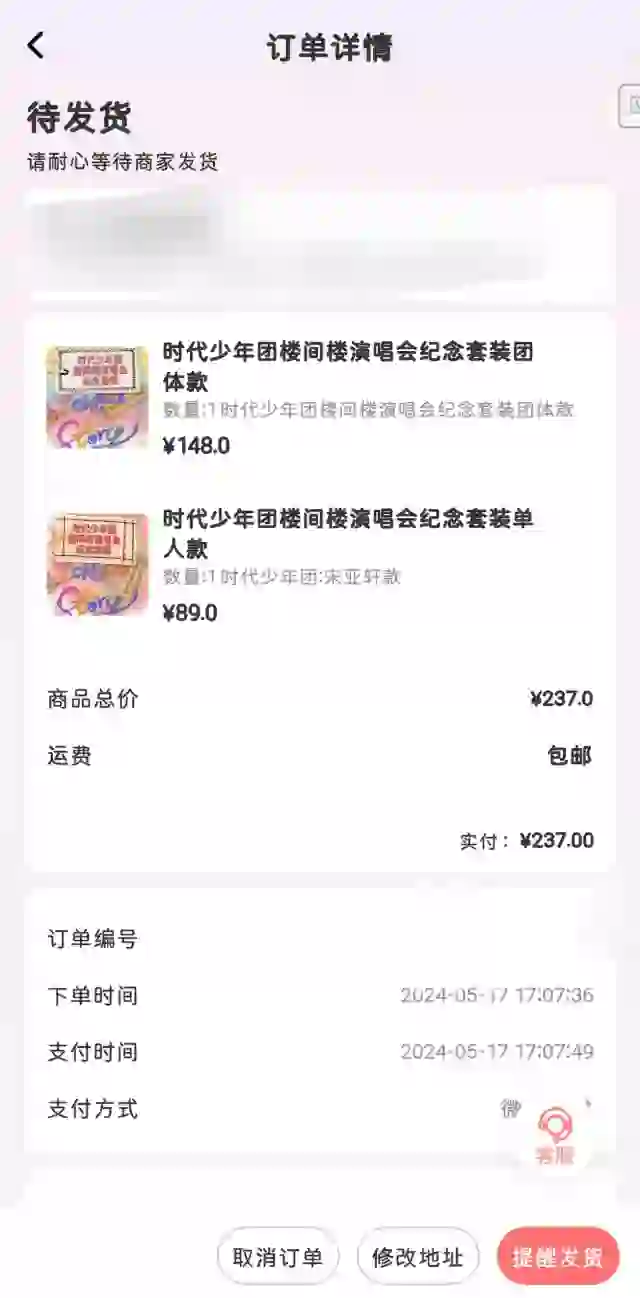Image resolution: width=640 pixels, height=1298 pixels.
Task: Open the customer service (客服) floating icon
Action: tap(555, 1137)
